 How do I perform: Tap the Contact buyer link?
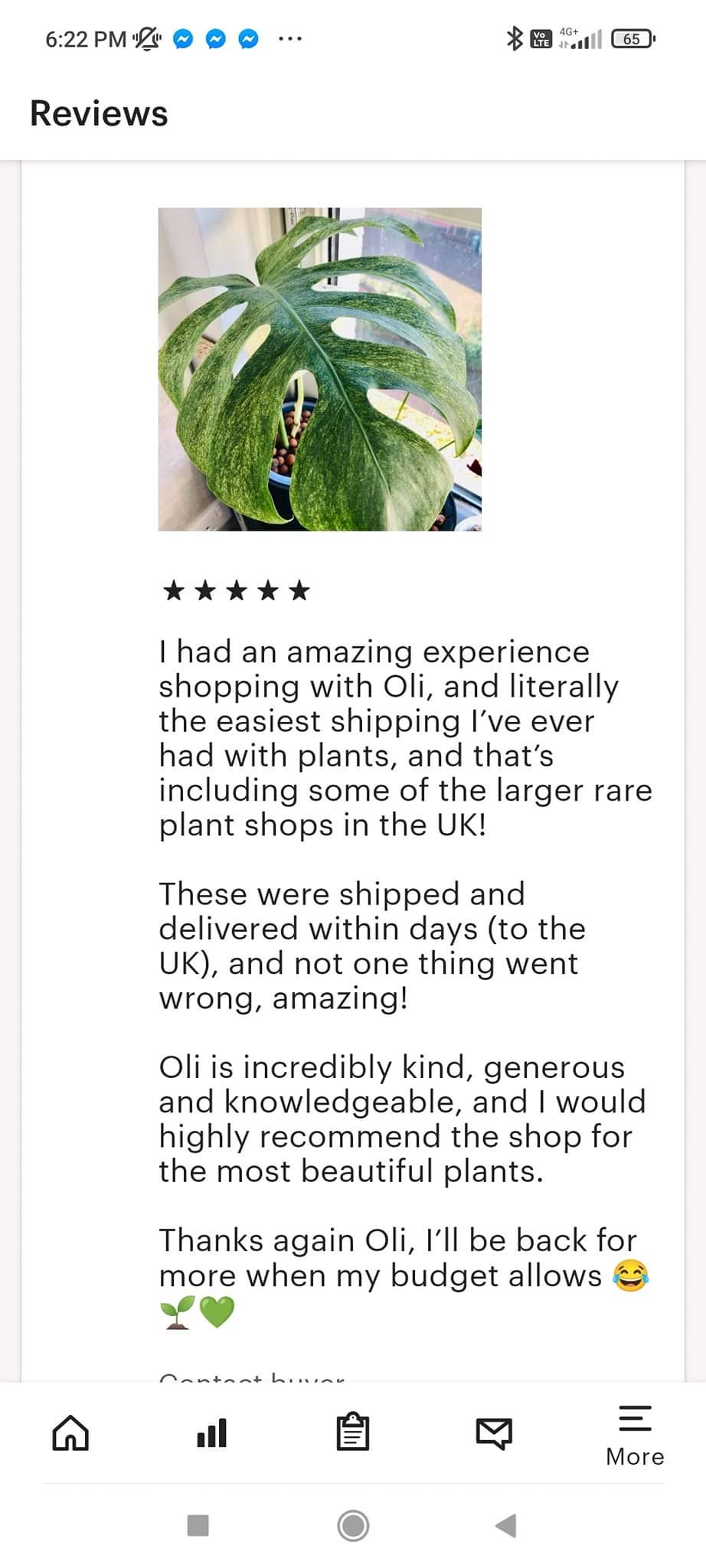click(x=252, y=1379)
